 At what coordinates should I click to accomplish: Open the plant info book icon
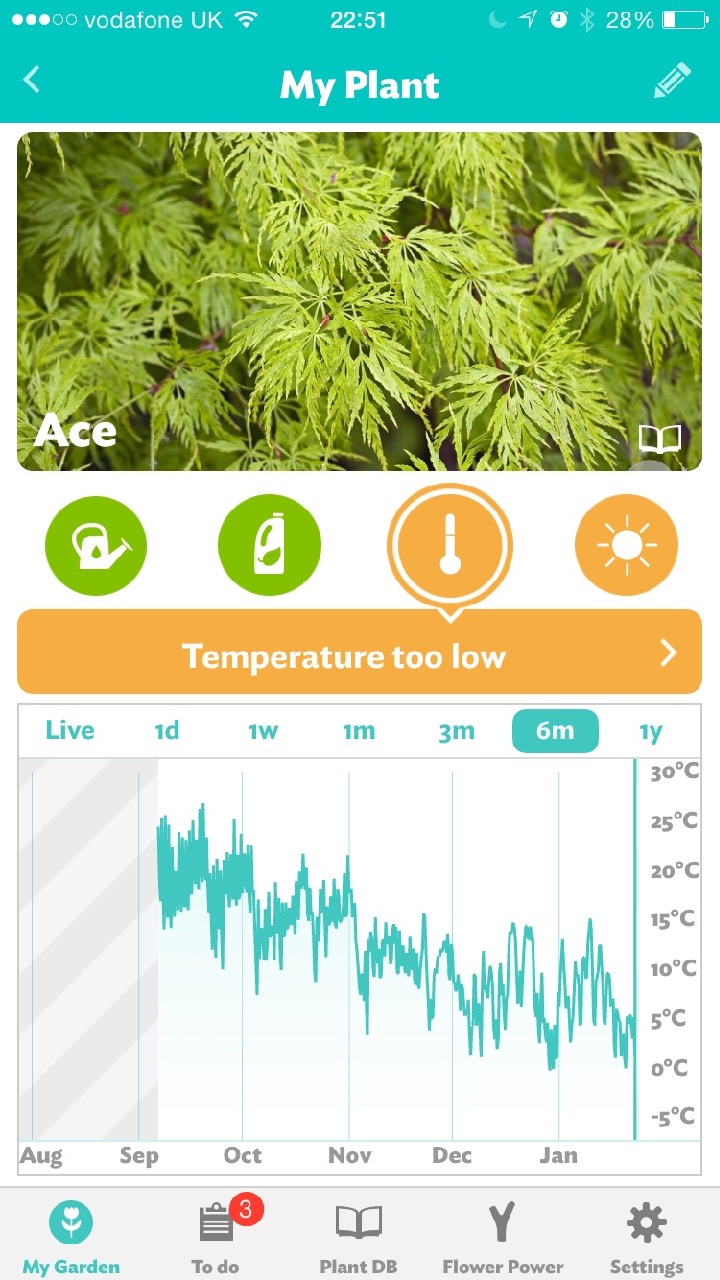click(660, 438)
